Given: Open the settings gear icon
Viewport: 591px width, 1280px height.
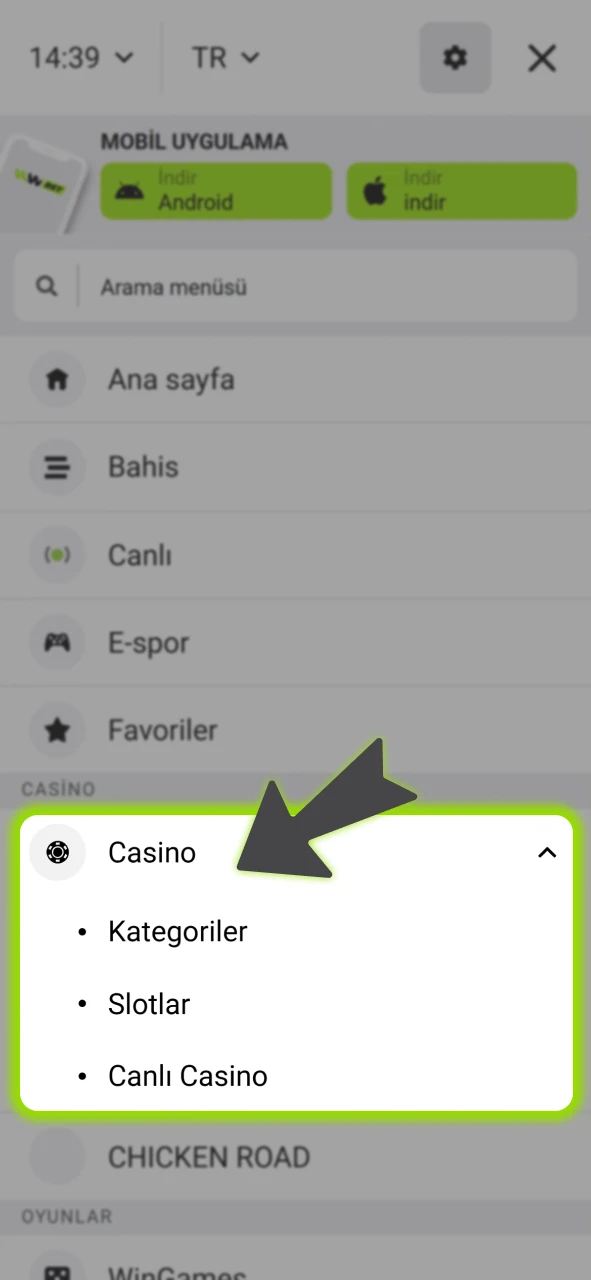Looking at the screenshot, I should 455,58.
